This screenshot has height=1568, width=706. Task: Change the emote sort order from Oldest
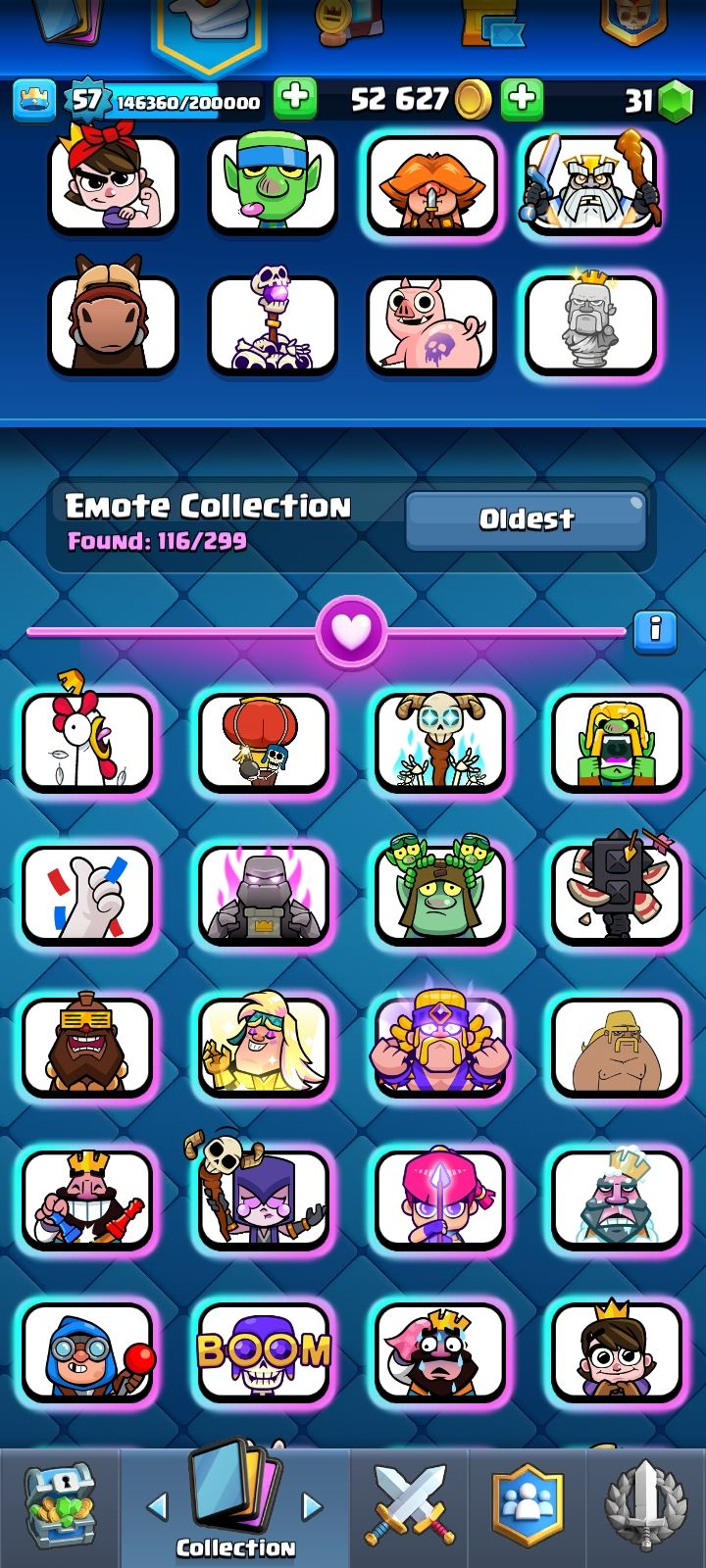526,520
